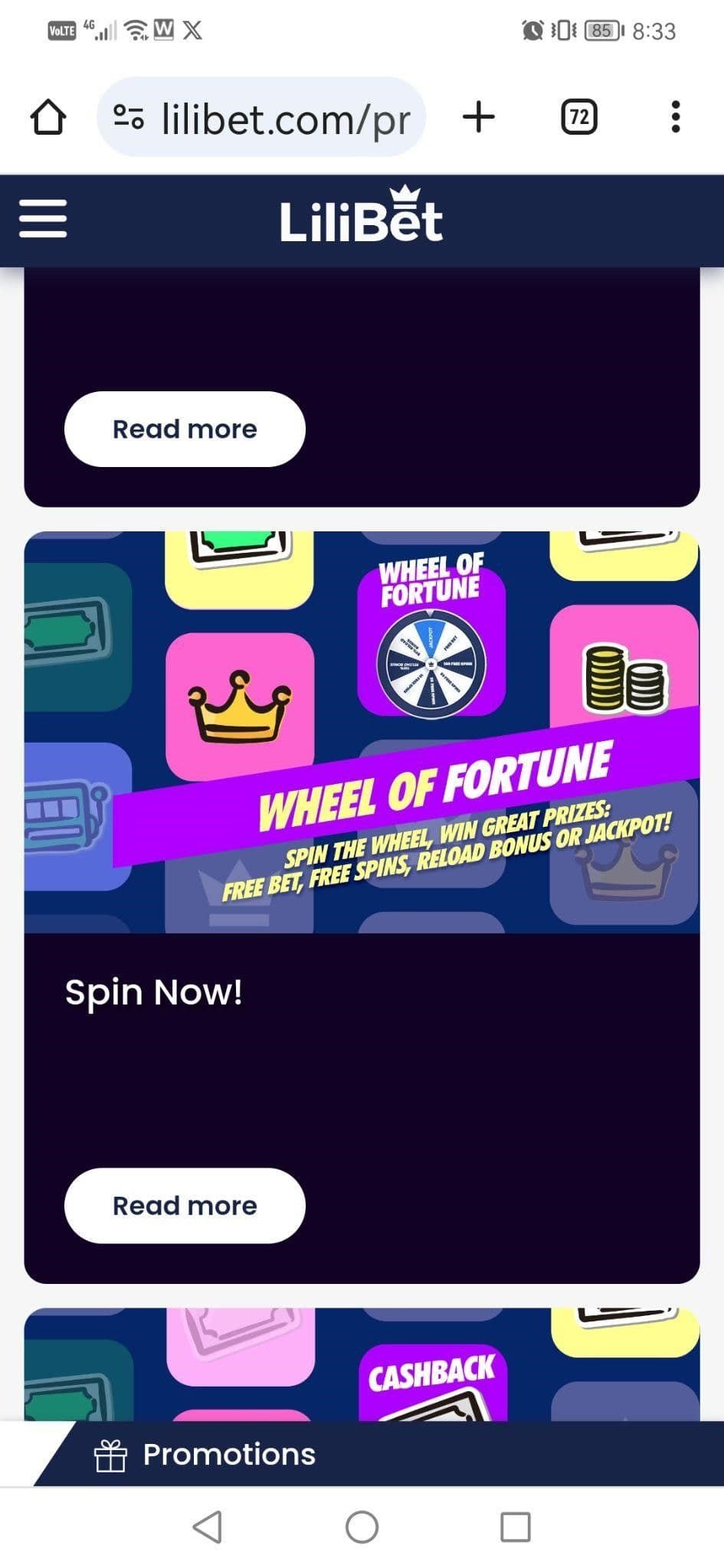
Task: Open a new browser tab
Action: 479,117
